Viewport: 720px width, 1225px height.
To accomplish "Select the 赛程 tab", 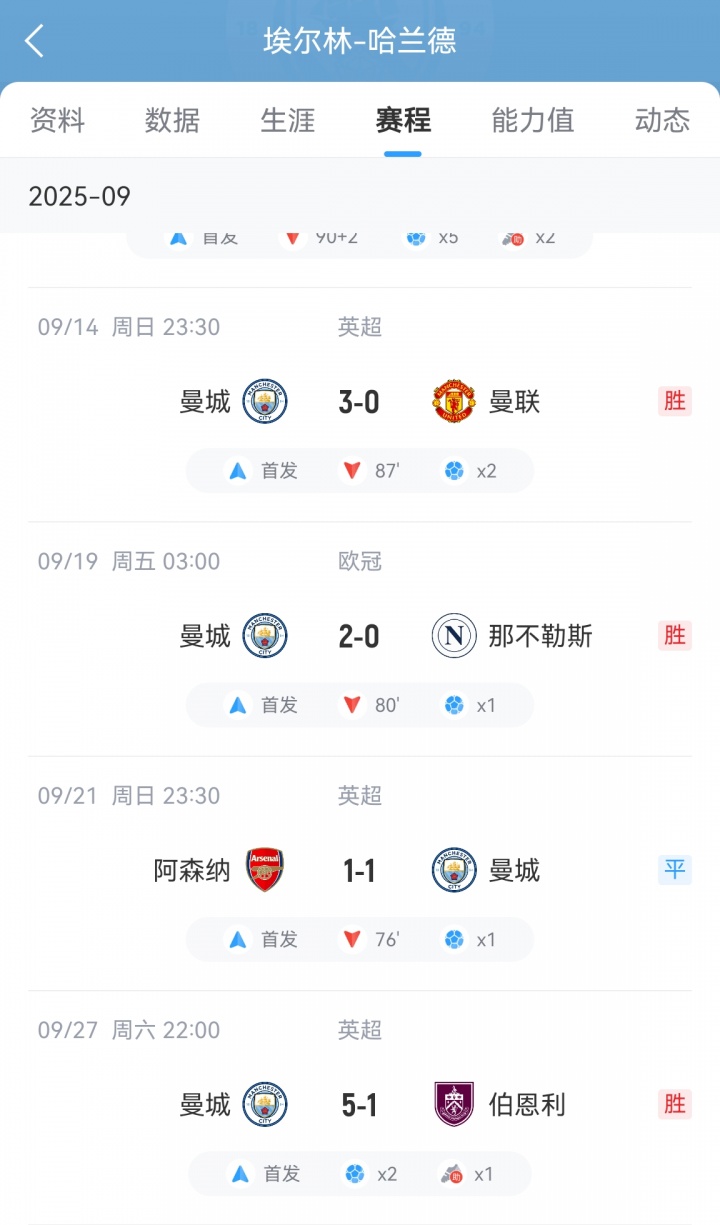I will click(403, 120).
